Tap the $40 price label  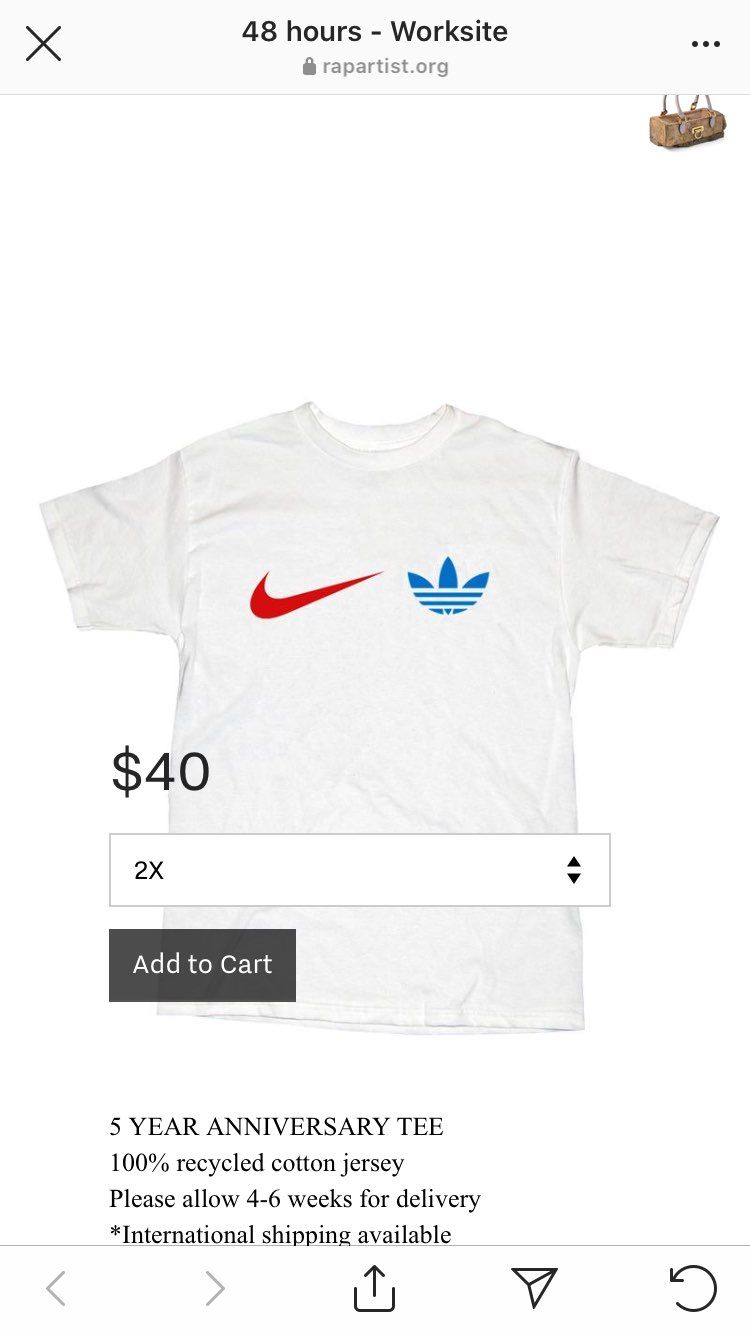(162, 770)
